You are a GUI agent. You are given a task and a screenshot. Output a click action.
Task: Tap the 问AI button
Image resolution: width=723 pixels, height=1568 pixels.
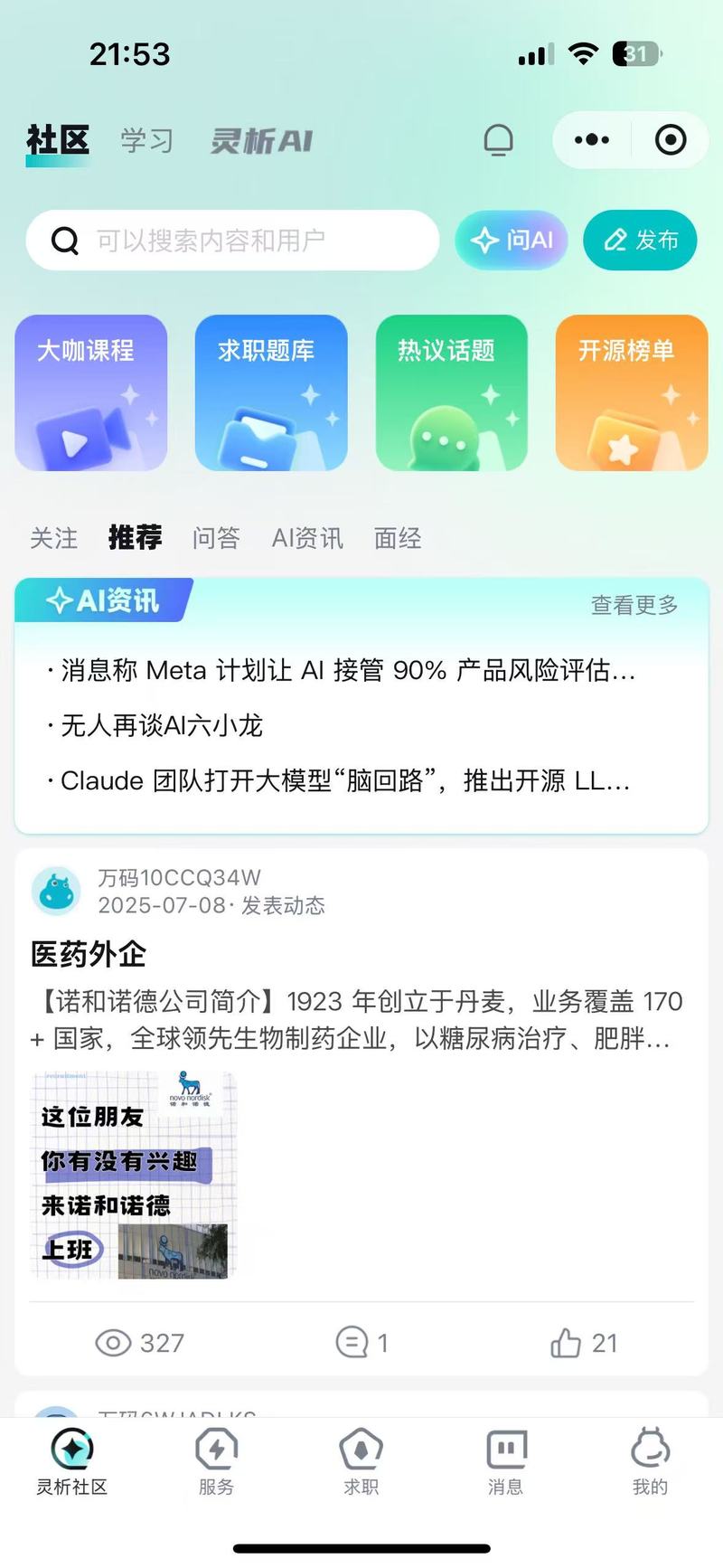(511, 241)
